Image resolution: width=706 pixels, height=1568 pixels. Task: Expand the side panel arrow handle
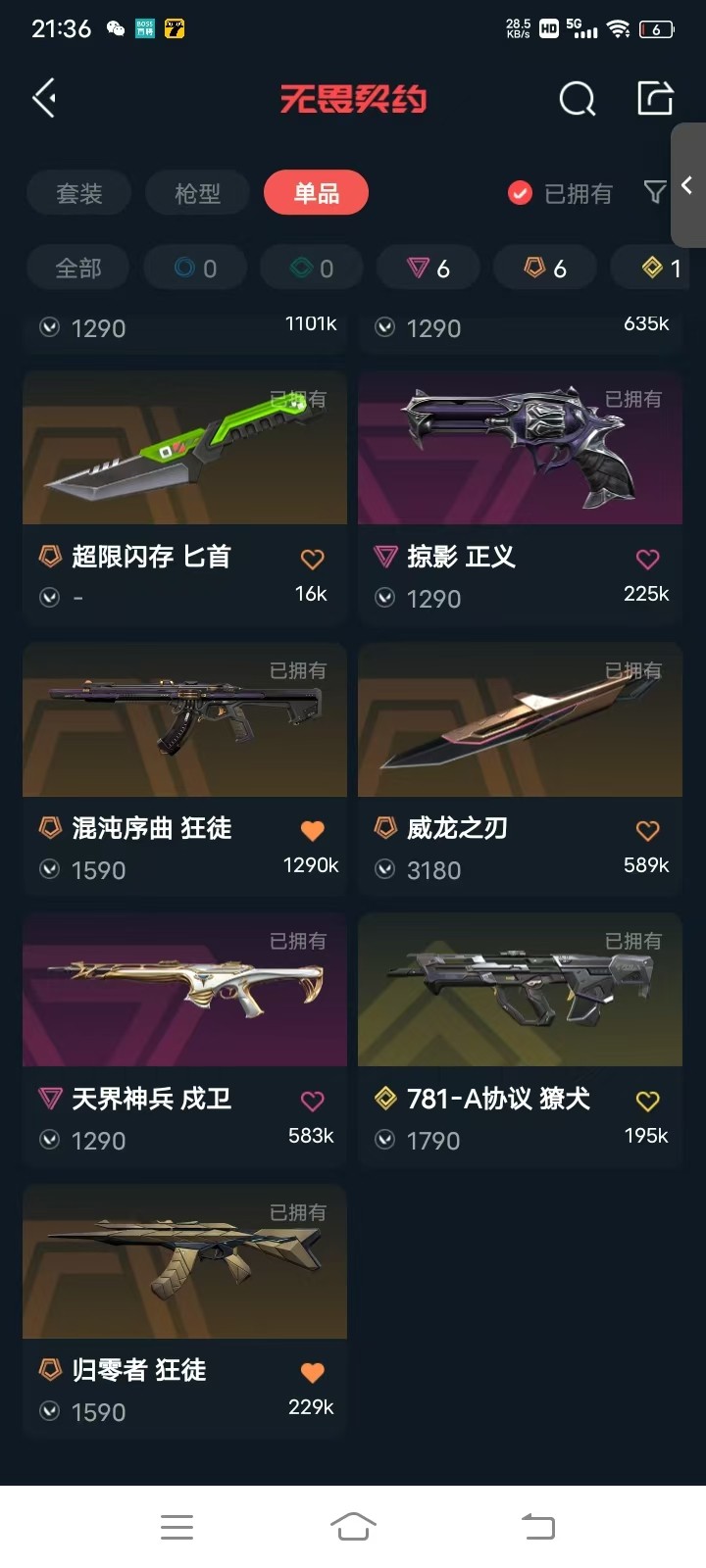click(687, 184)
